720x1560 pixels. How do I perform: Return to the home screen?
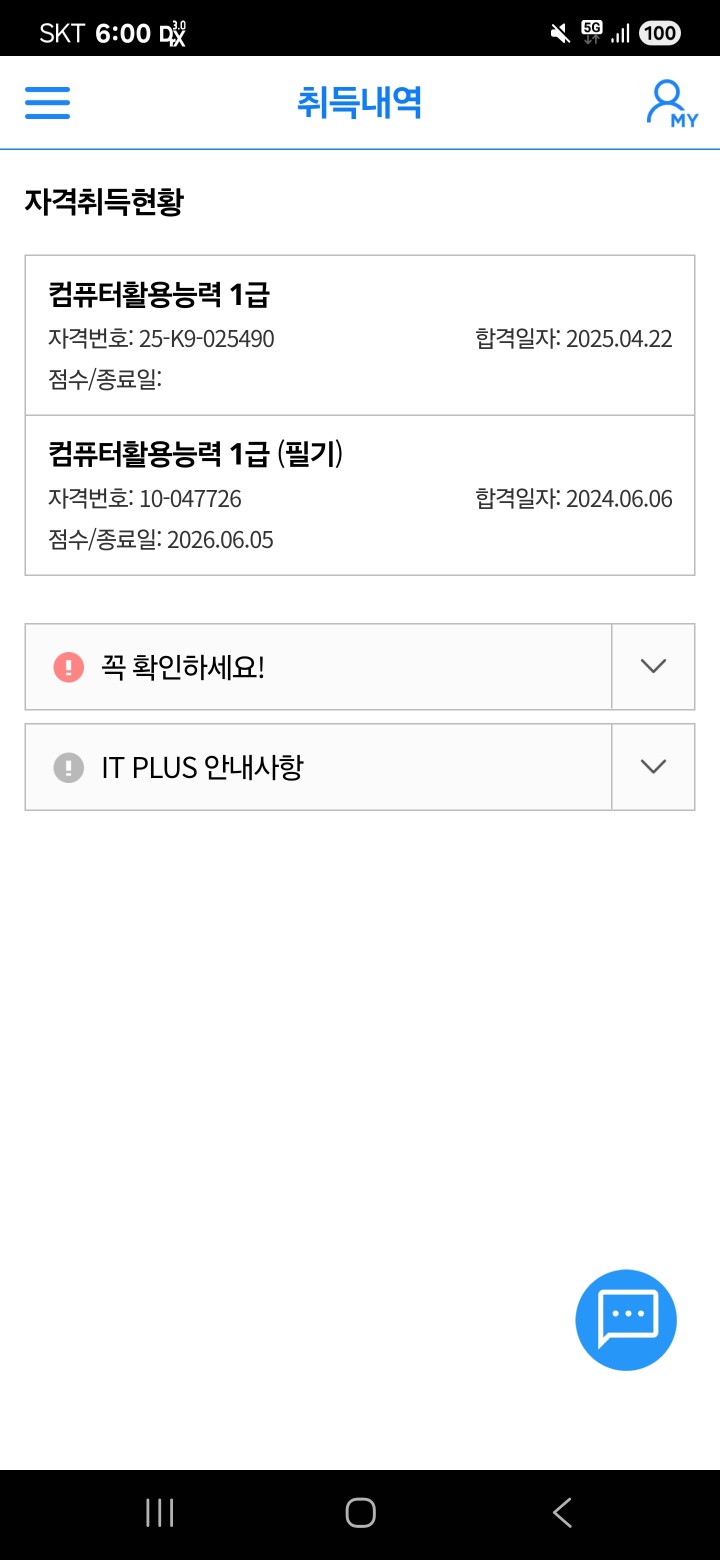tap(360, 1513)
